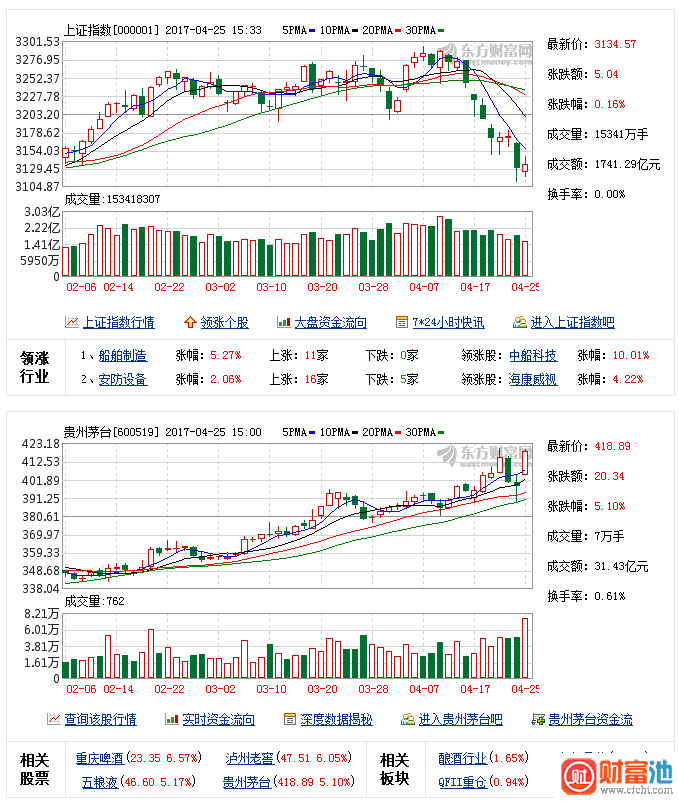The height and width of the screenshot is (802, 679).
Task: Open the 中船科技 stock link
Action: click(x=533, y=355)
